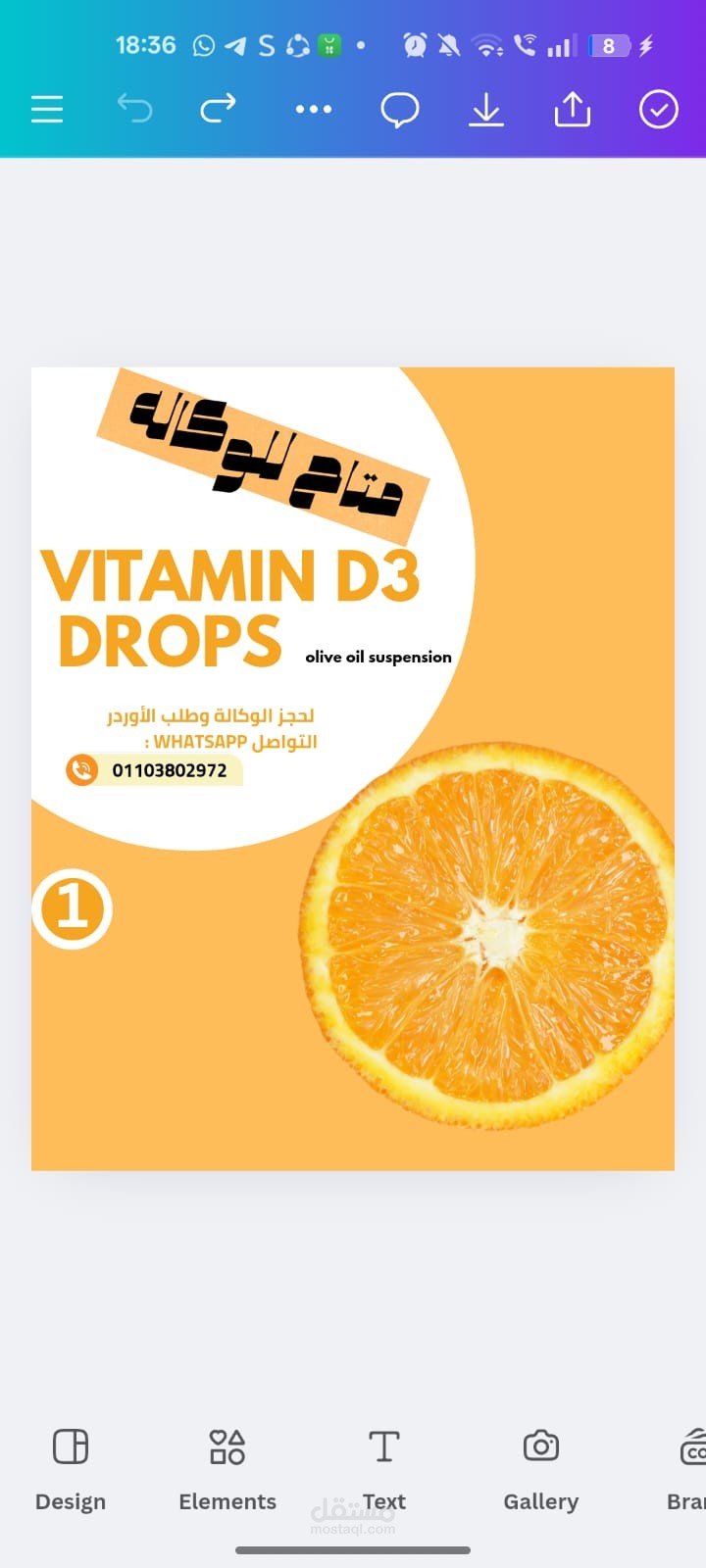
Task: Share the design via upload icon
Action: tap(572, 109)
